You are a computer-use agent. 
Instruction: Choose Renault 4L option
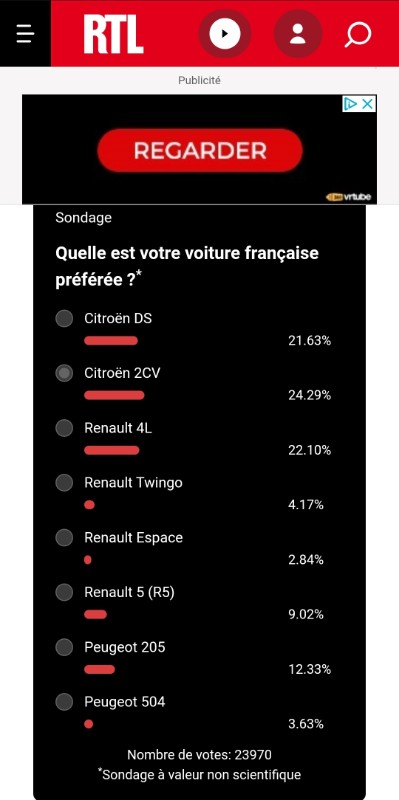pos(64,428)
